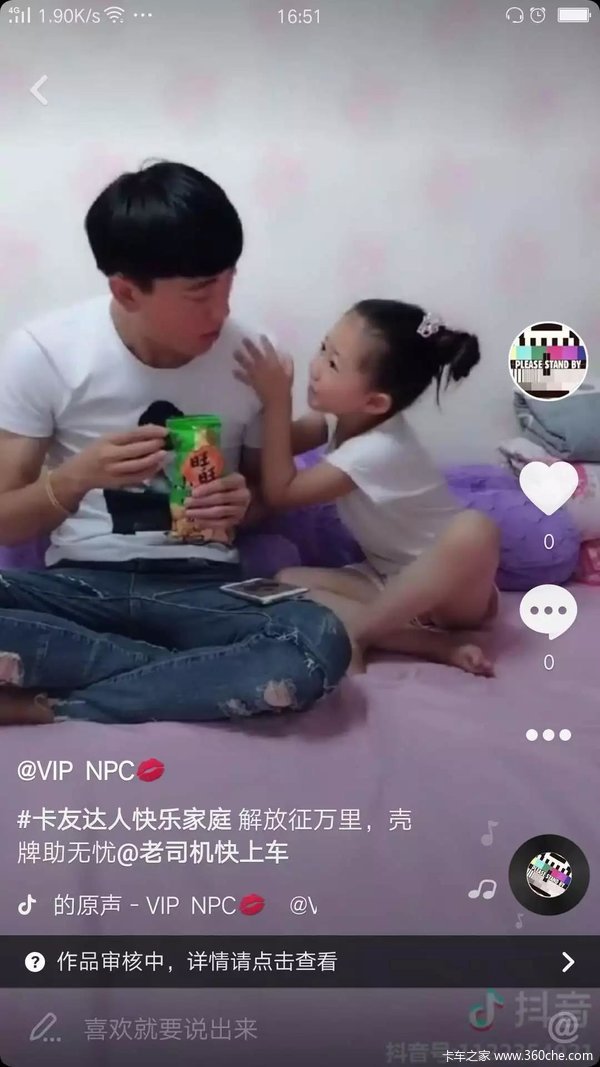Viewport: 600px width, 1067px height.
Task: Open the spinning music disc
Action: (548, 875)
